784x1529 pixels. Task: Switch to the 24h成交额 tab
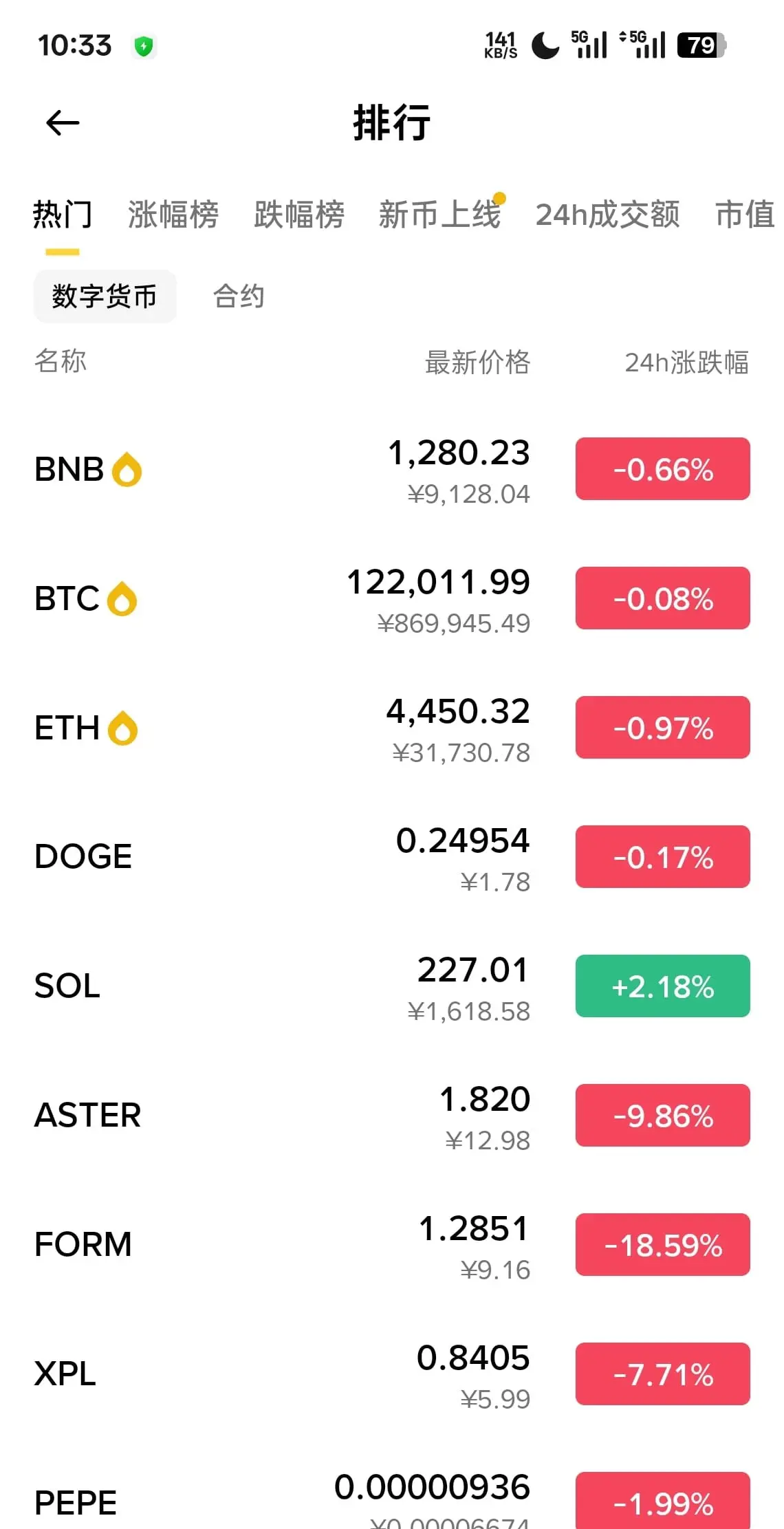(x=607, y=215)
